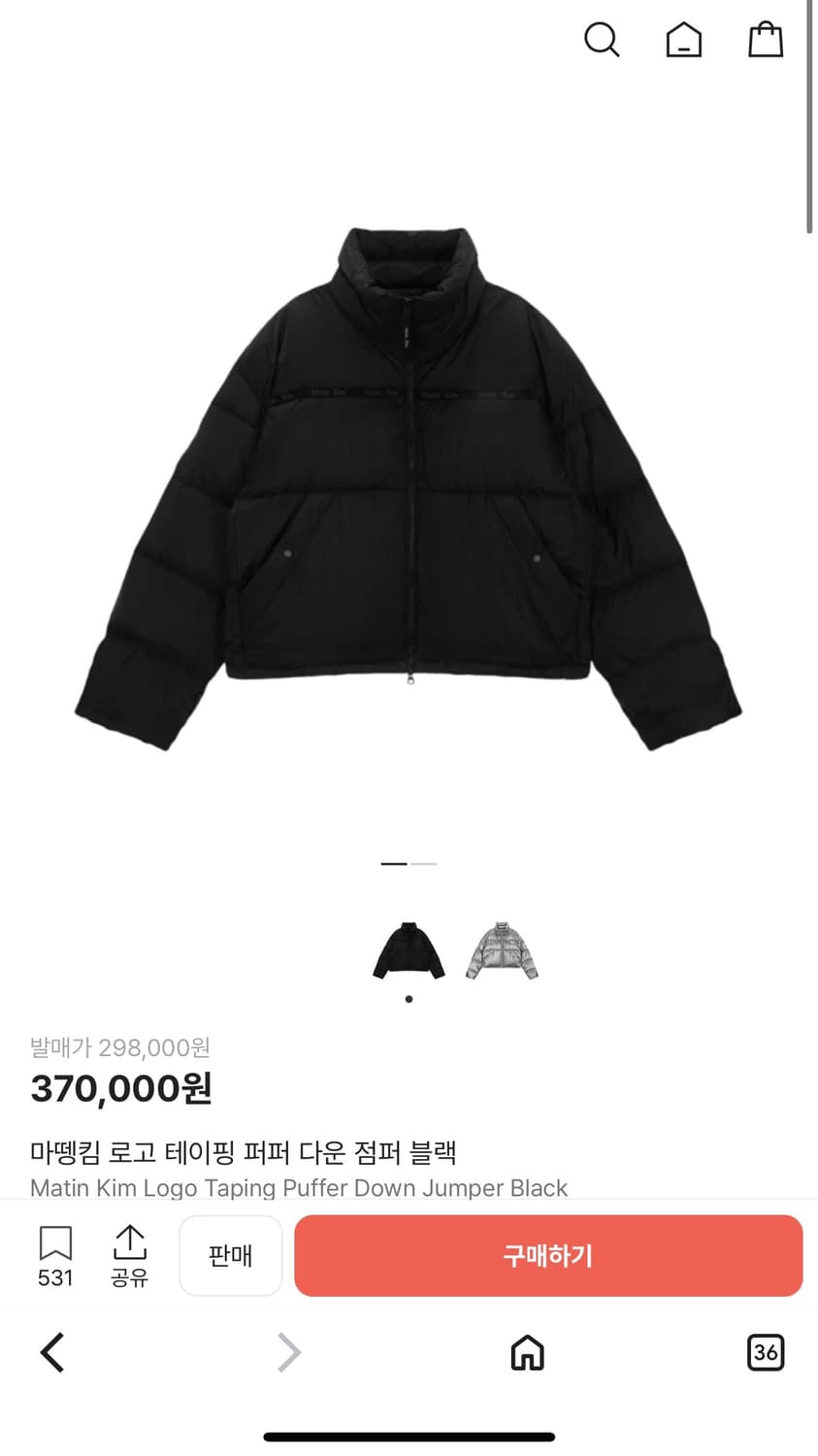Tap the home icon in the bottom bar
Screen dimensions: 818x1456
point(527,1352)
